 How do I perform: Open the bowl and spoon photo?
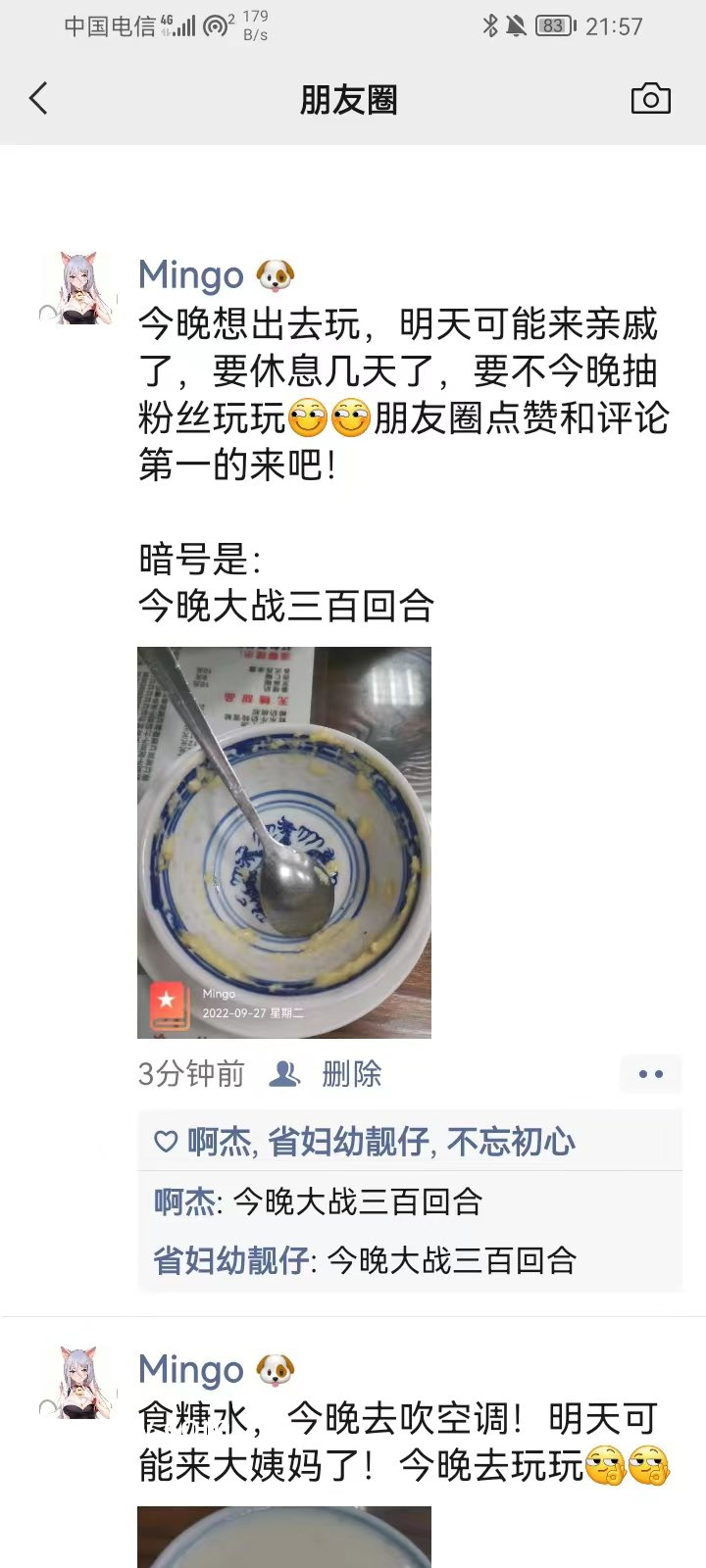(284, 842)
